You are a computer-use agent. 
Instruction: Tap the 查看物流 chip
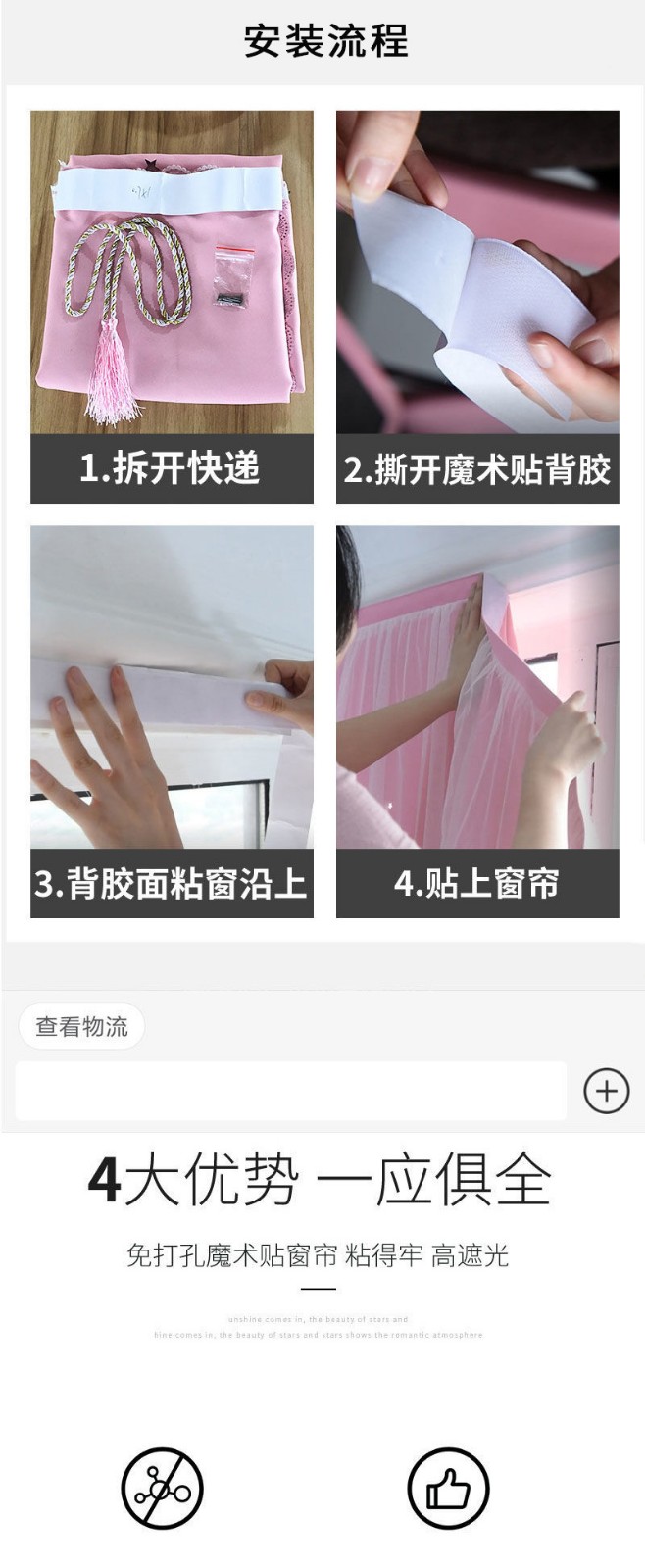click(x=81, y=1026)
